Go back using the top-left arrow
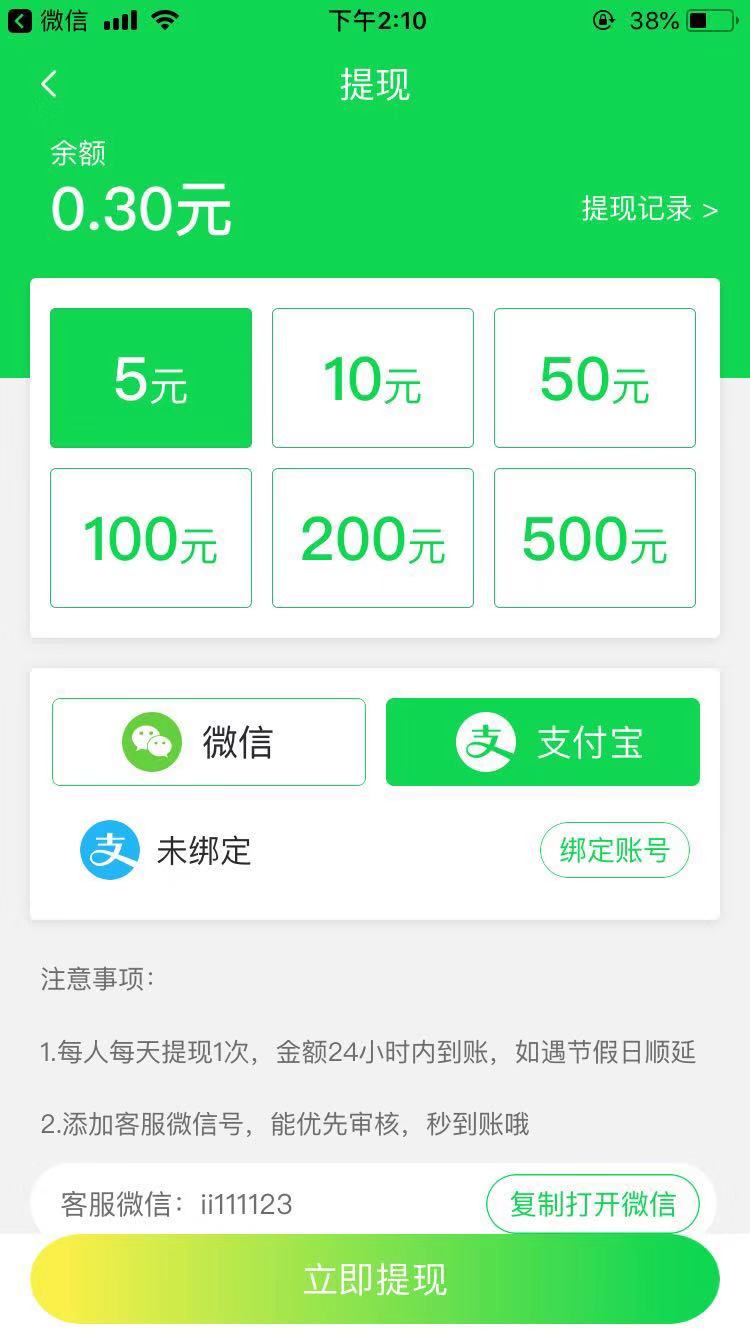This screenshot has width=750, height=1334. 49,84
